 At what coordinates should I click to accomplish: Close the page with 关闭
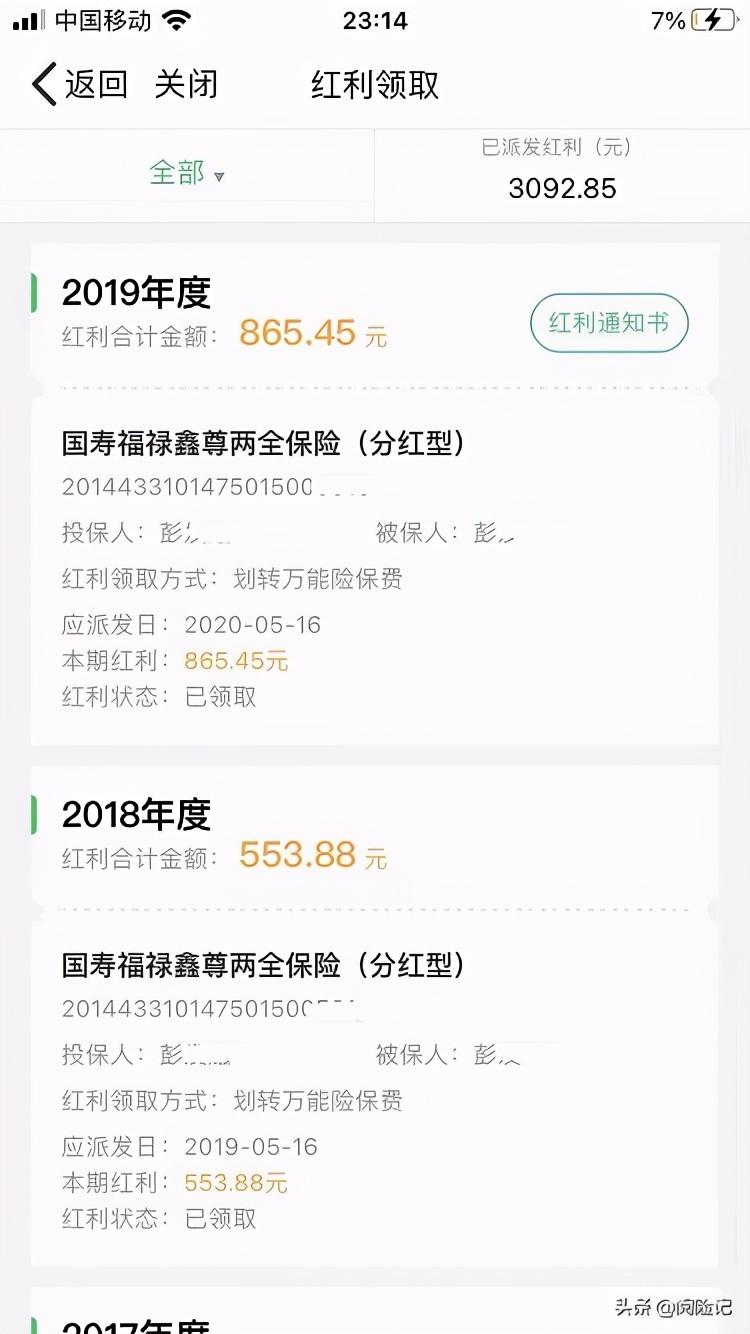pyautogui.click(x=186, y=84)
